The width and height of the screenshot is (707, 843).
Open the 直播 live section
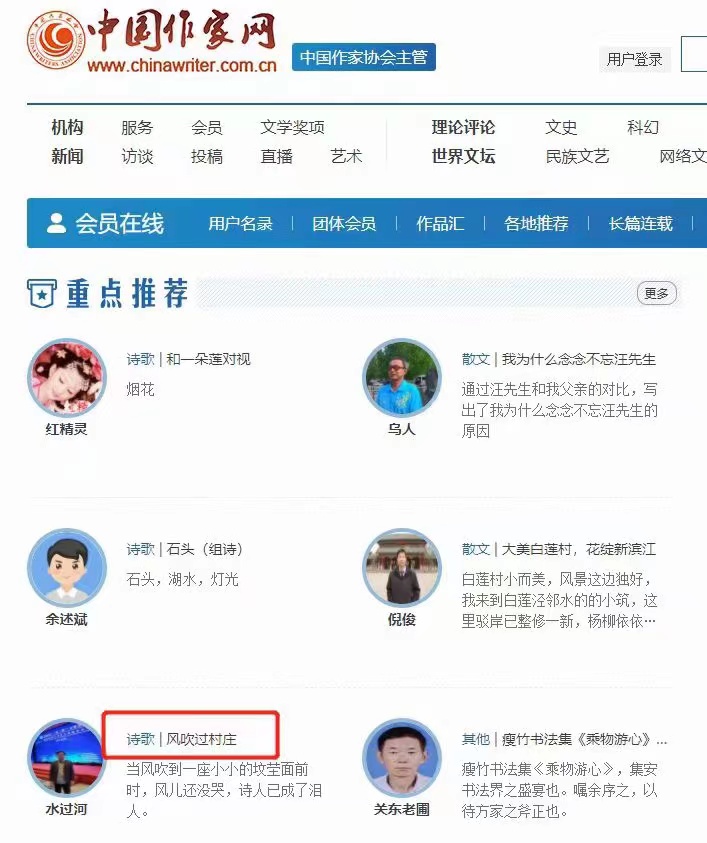pos(276,156)
